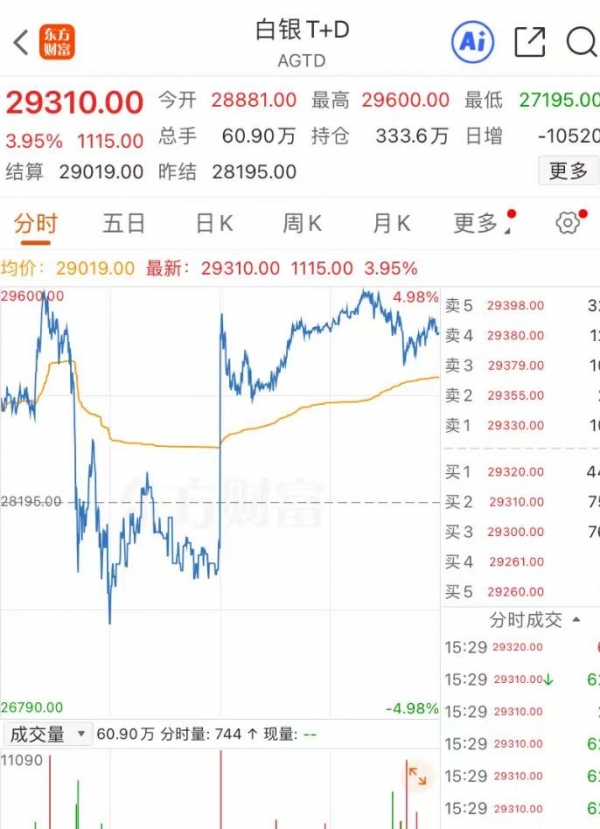Open the 成交量 indicator dropdown
Screen dimensions: 600x829
click(x=46, y=734)
